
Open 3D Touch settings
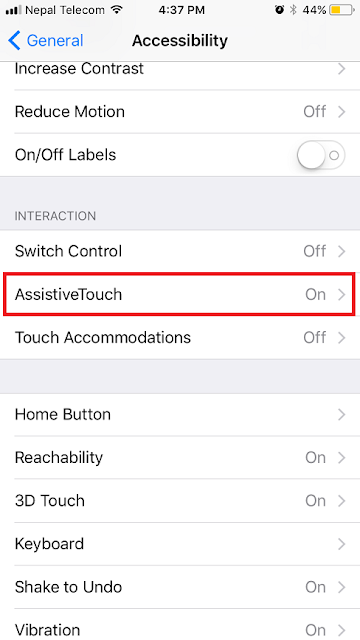[180, 501]
